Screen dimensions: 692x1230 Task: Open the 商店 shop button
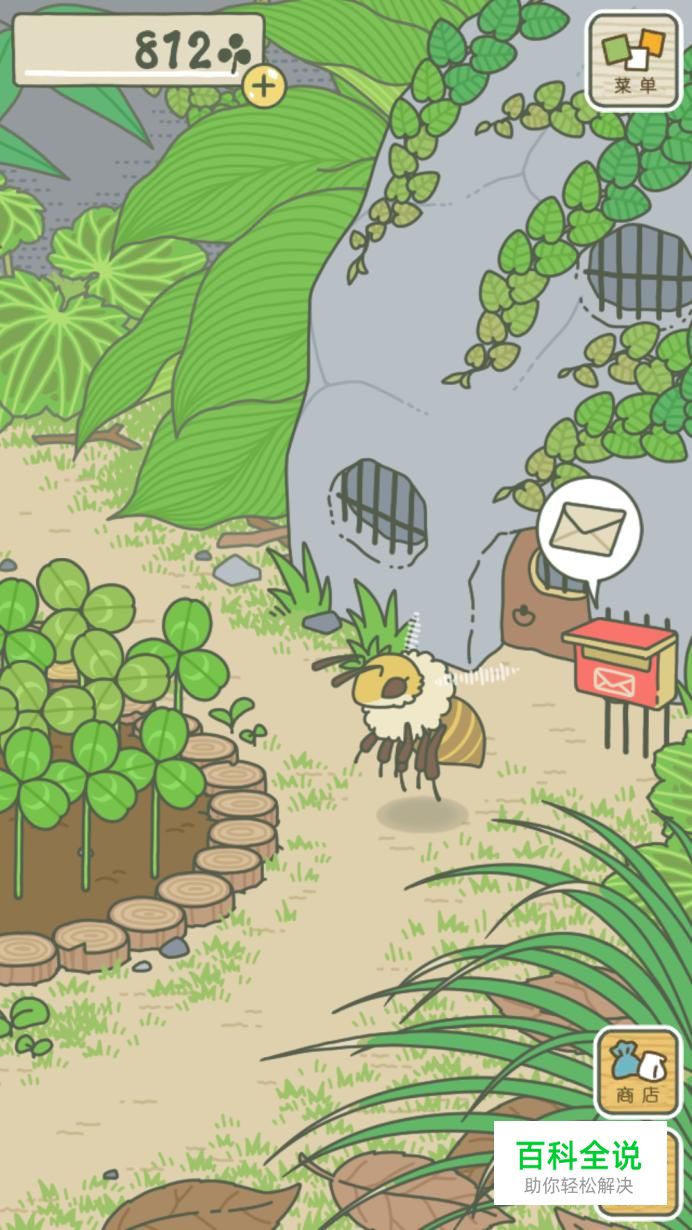click(x=637, y=1071)
